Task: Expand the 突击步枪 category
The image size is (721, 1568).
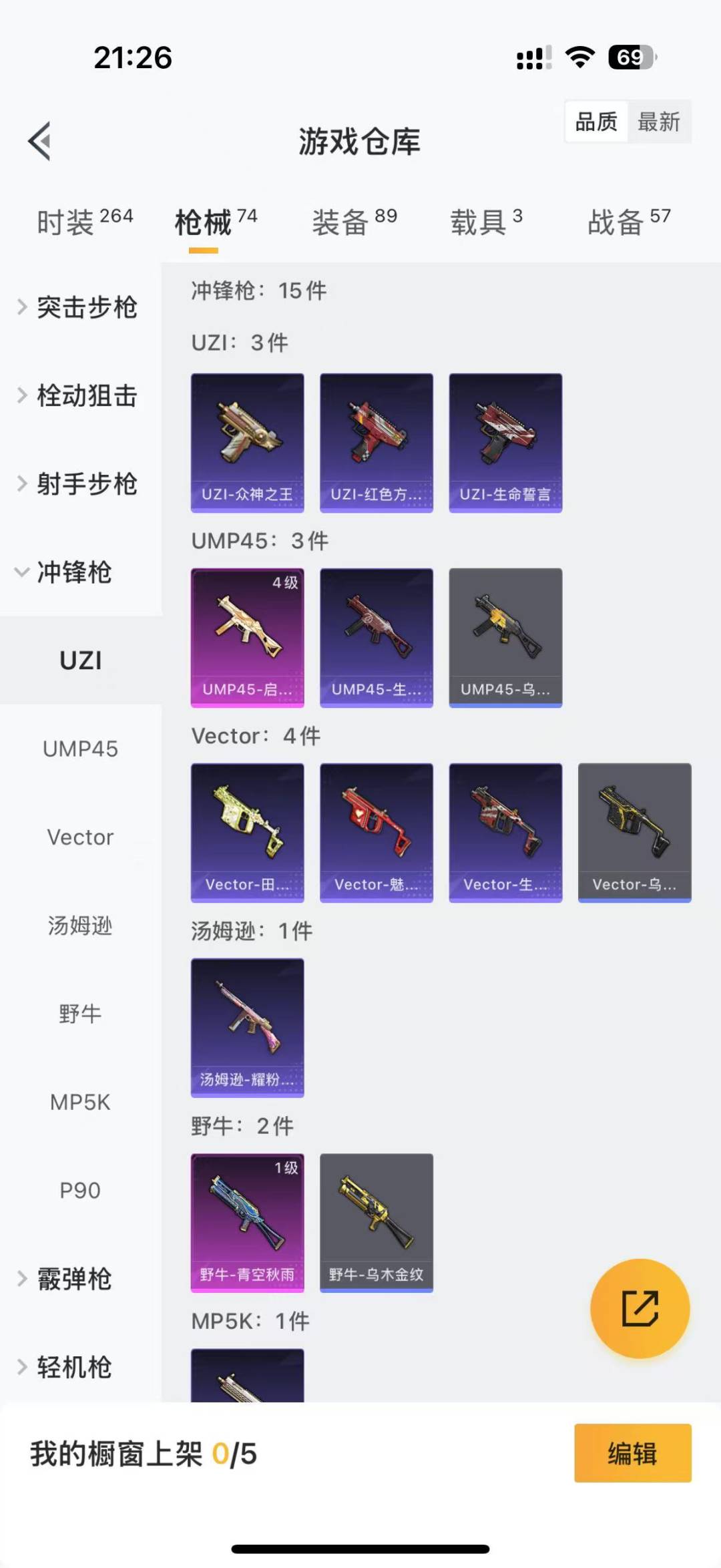Action: pyautogui.click(x=80, y=307)
